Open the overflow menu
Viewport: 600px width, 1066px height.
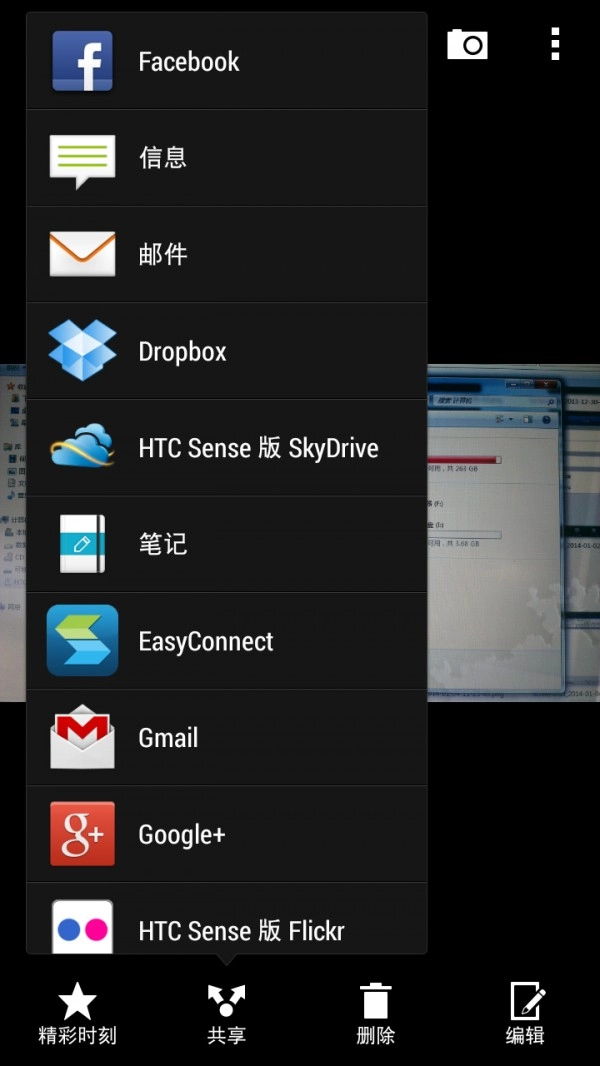(x=555, y=44)
